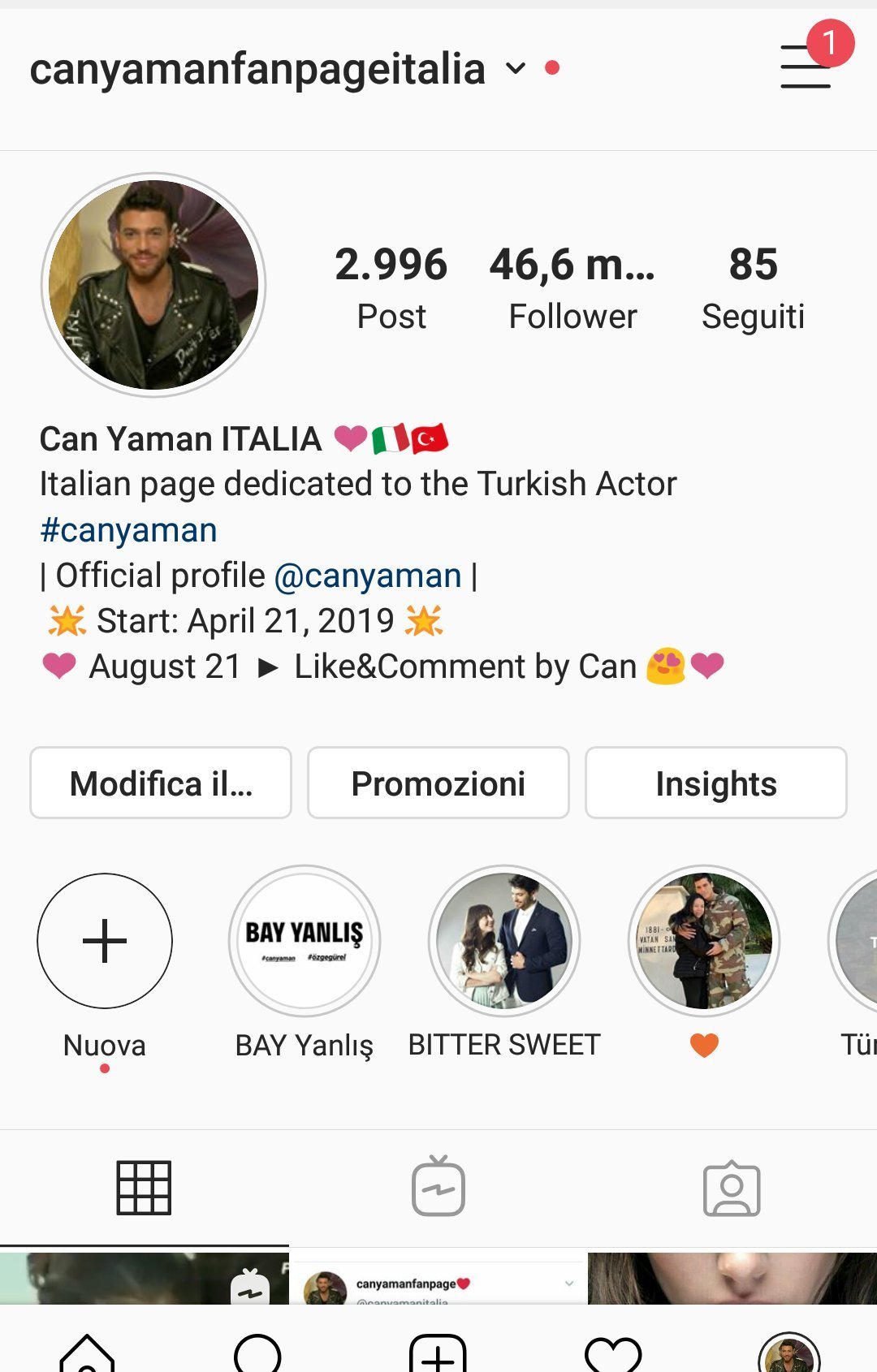
Task: Switch to the tagged photos tab
Action: (732, 1188)
